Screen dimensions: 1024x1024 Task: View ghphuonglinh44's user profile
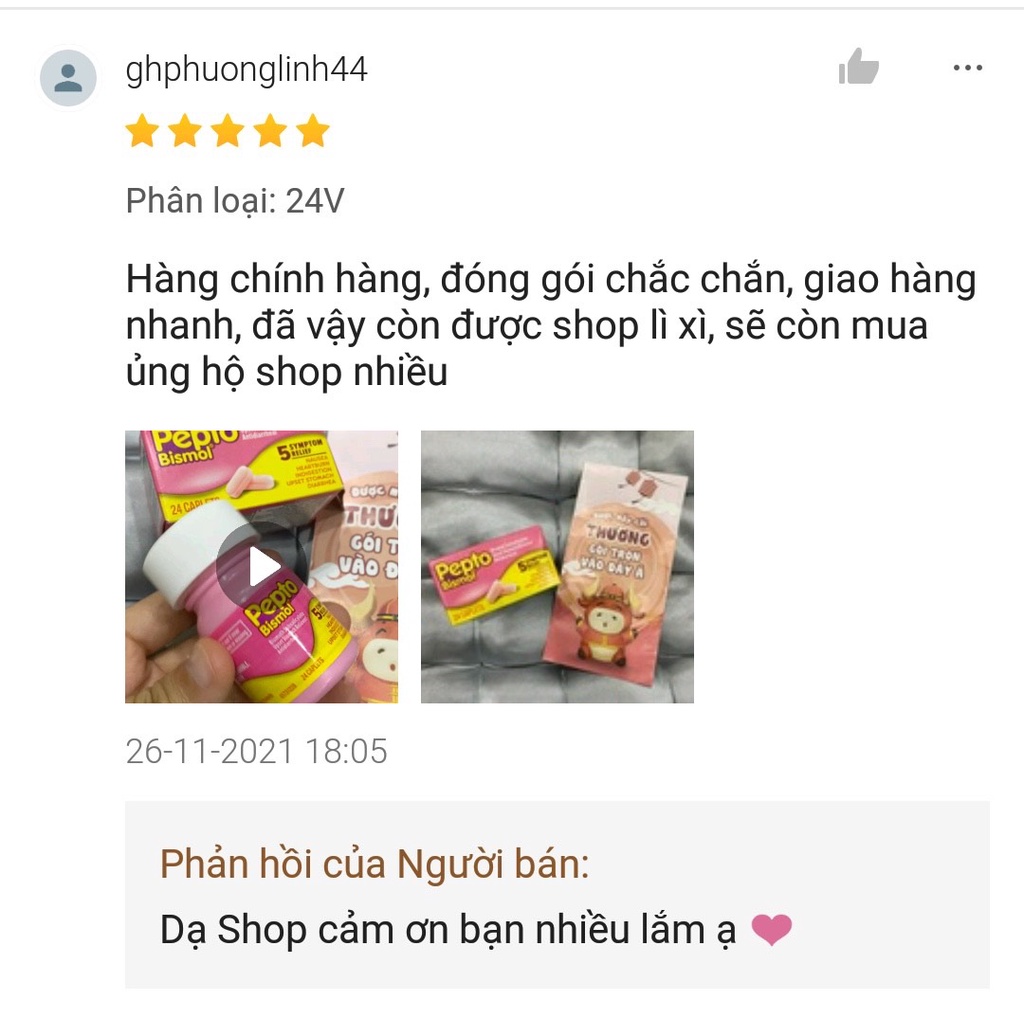[x=246, y=70]
